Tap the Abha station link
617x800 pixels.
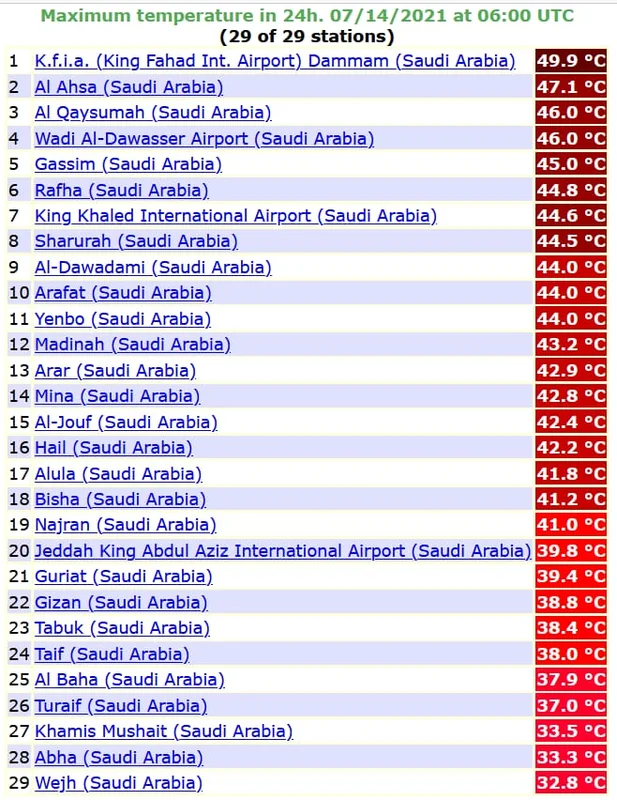click(118, 757)
